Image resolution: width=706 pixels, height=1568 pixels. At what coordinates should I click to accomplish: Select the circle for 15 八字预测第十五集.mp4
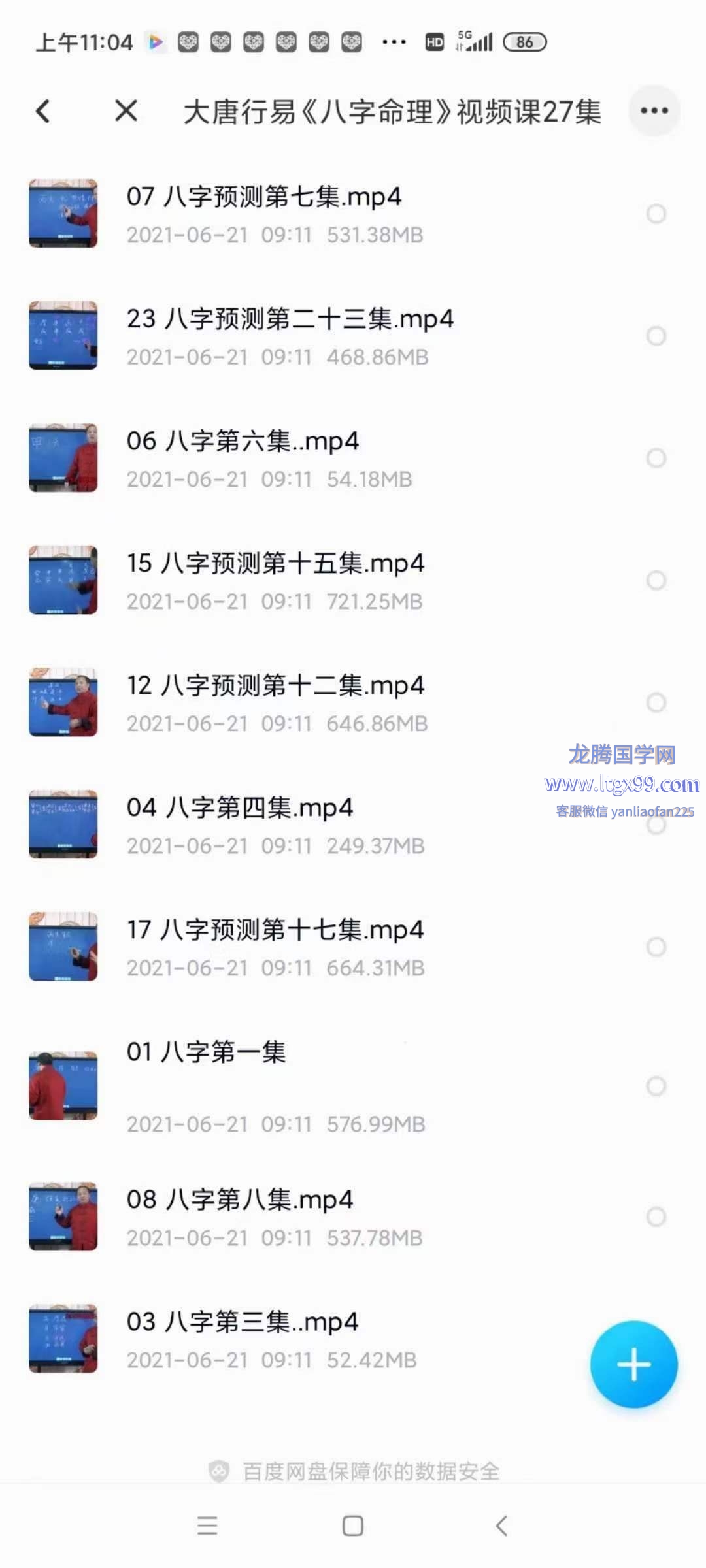click(x=656, y=580)
